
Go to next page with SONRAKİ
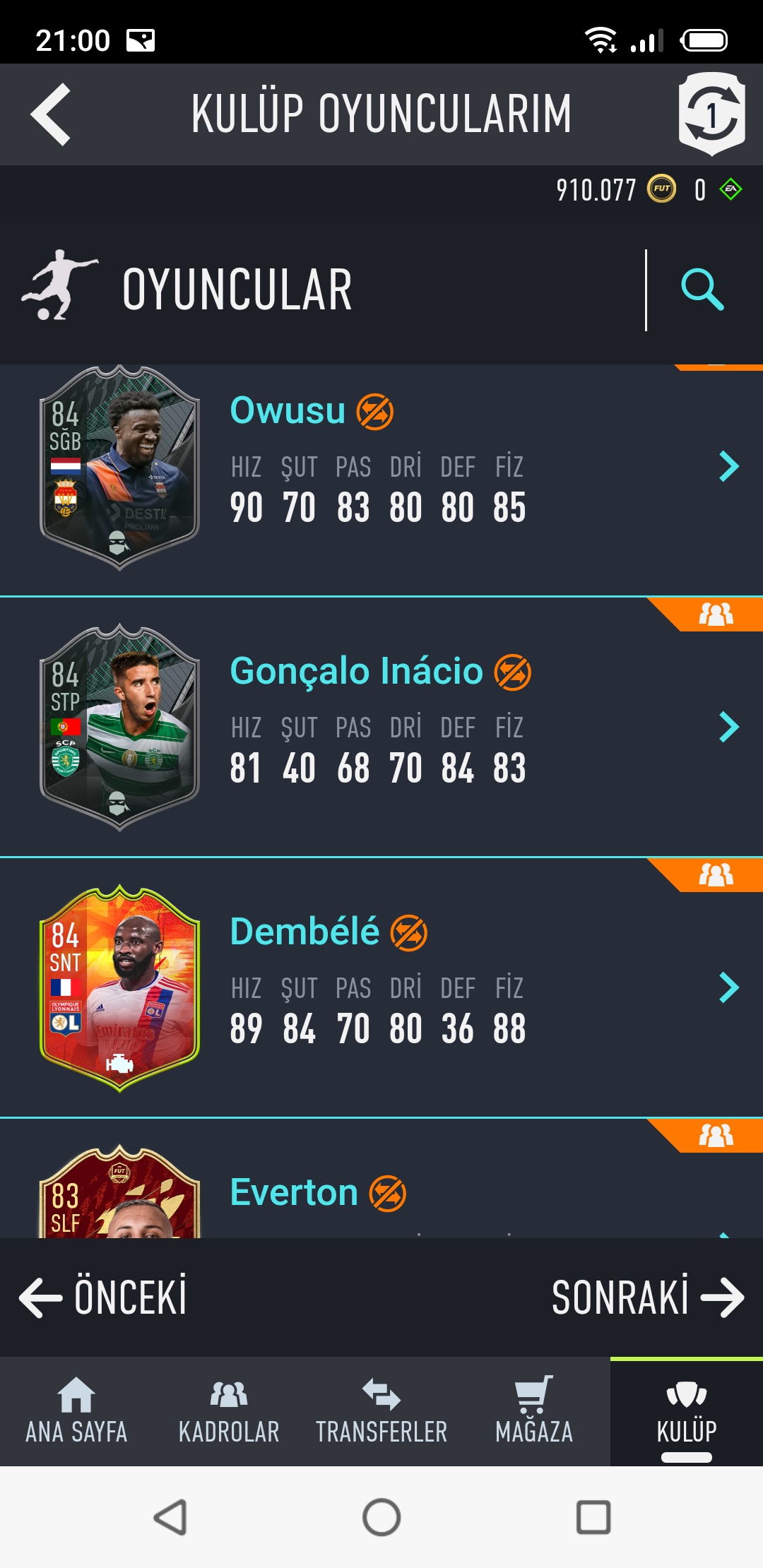pyautogui.click(x=647, y=1297)
